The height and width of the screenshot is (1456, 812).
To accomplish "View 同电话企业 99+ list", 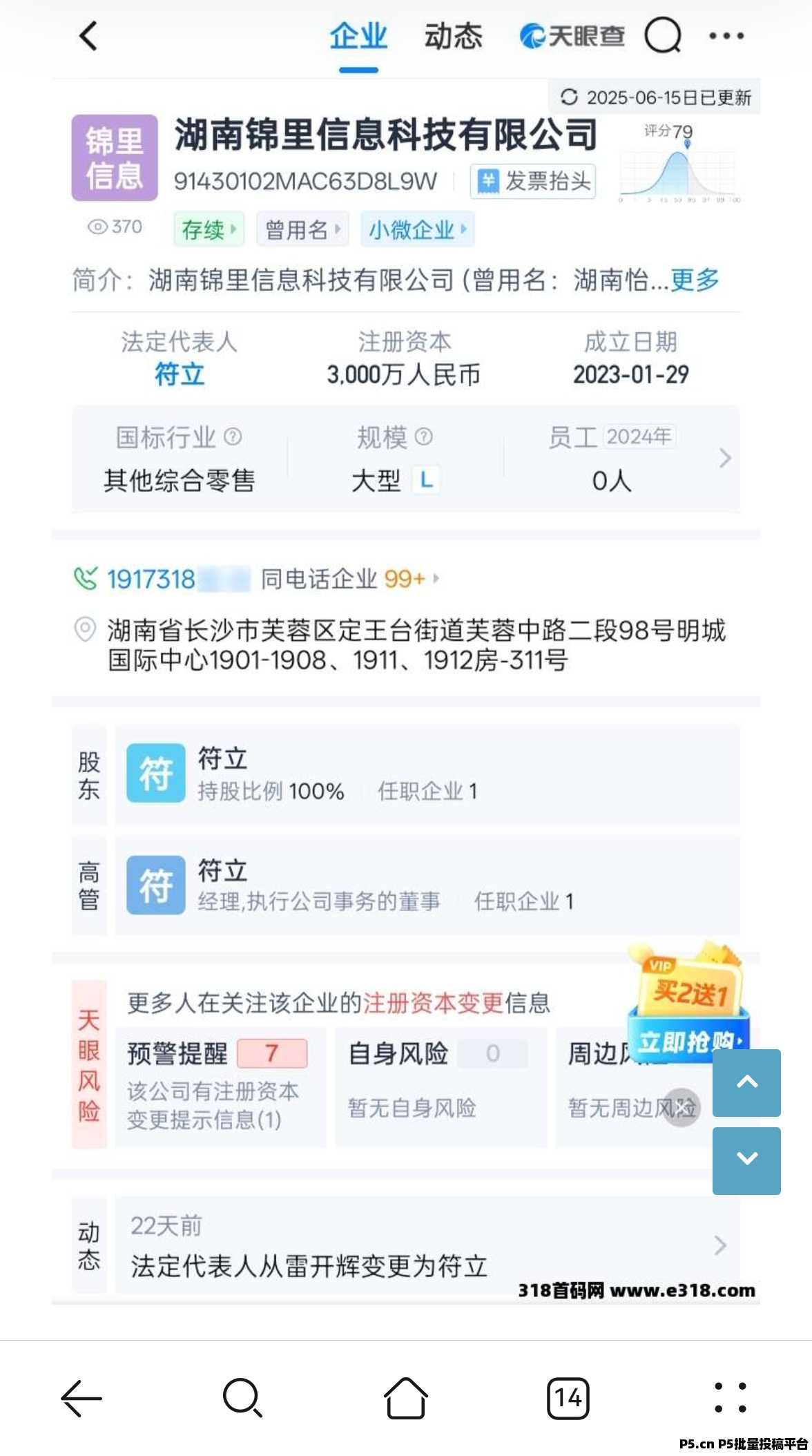I will pyautogui.click(x=350, y=579).
